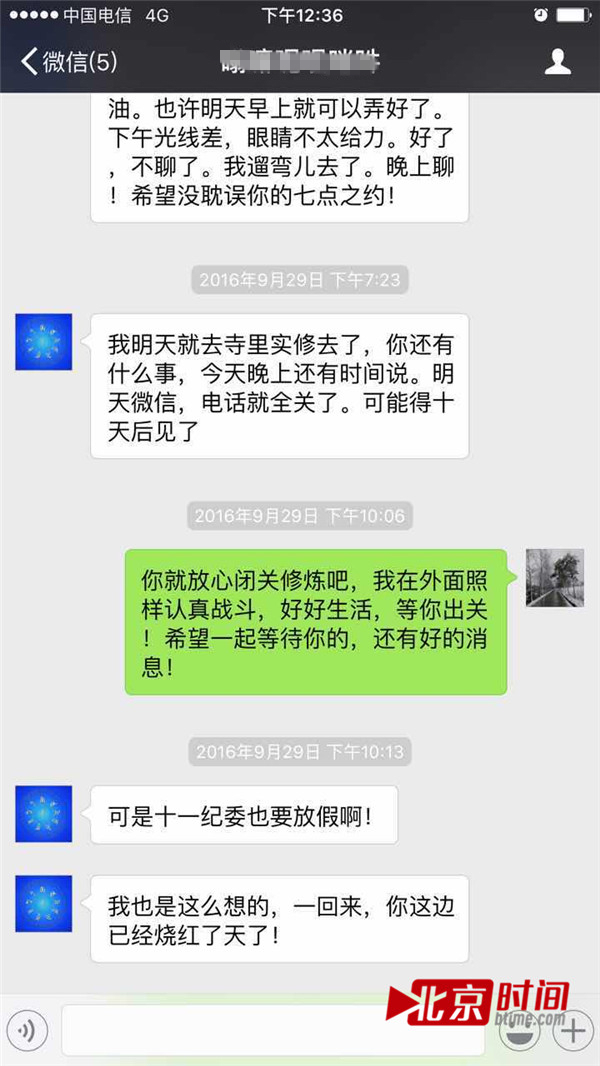Tap the blue avatar beside the 我明天就去寺里 message
Image resolution: width=600 pixels, height=1066 pixels.
pyautogui.click(x=44, y=342)
